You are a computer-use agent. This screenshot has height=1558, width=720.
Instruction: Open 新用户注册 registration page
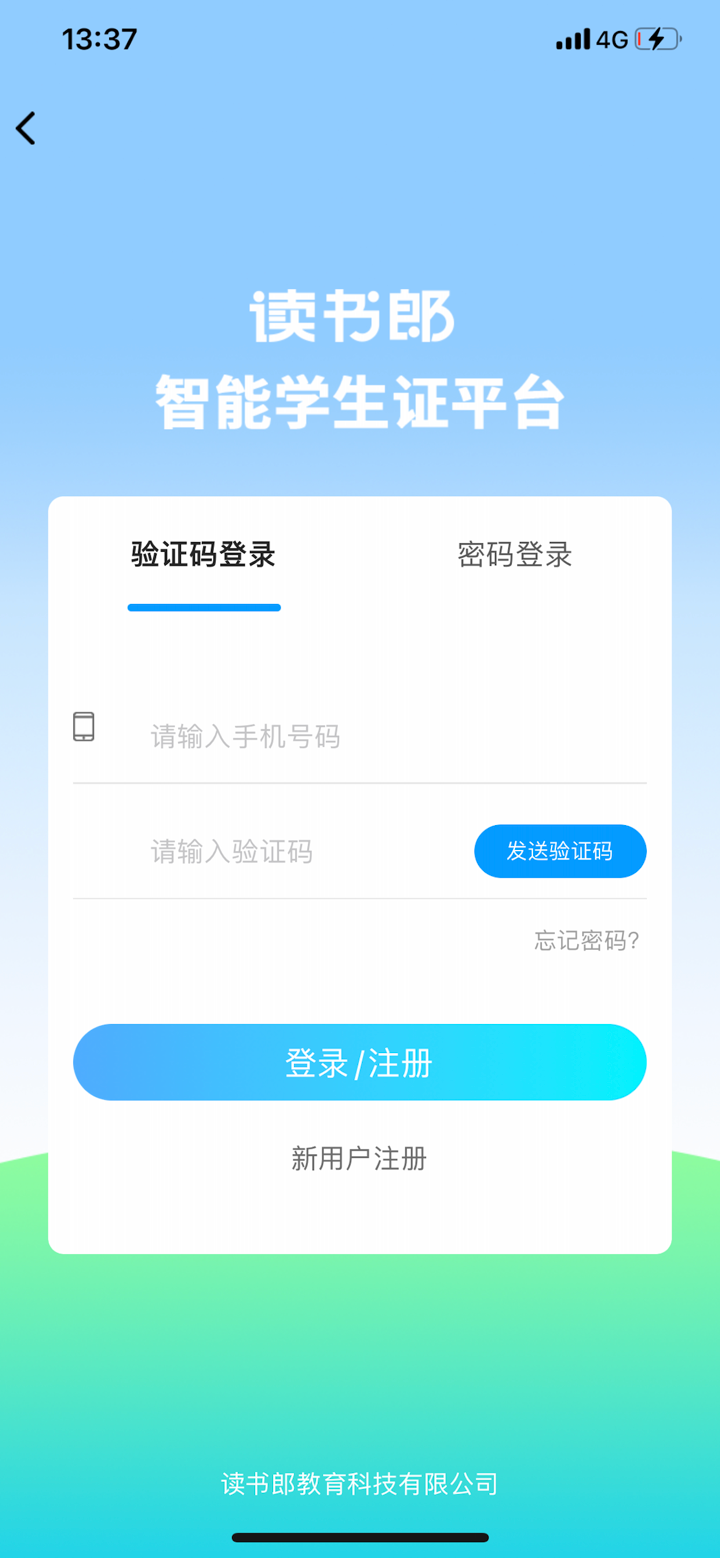click(x=359, y=1158)
